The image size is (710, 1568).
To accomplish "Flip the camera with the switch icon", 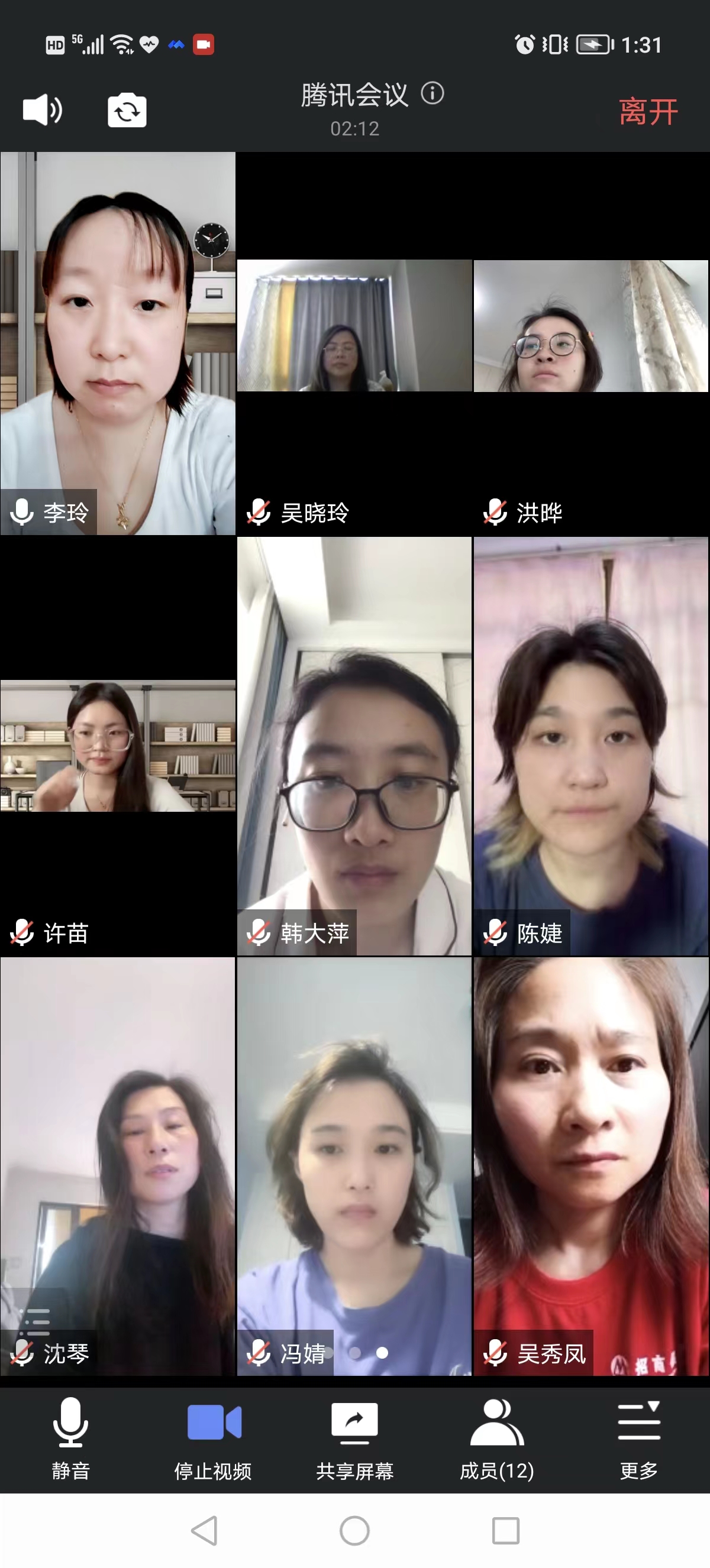I will point(127,111).
